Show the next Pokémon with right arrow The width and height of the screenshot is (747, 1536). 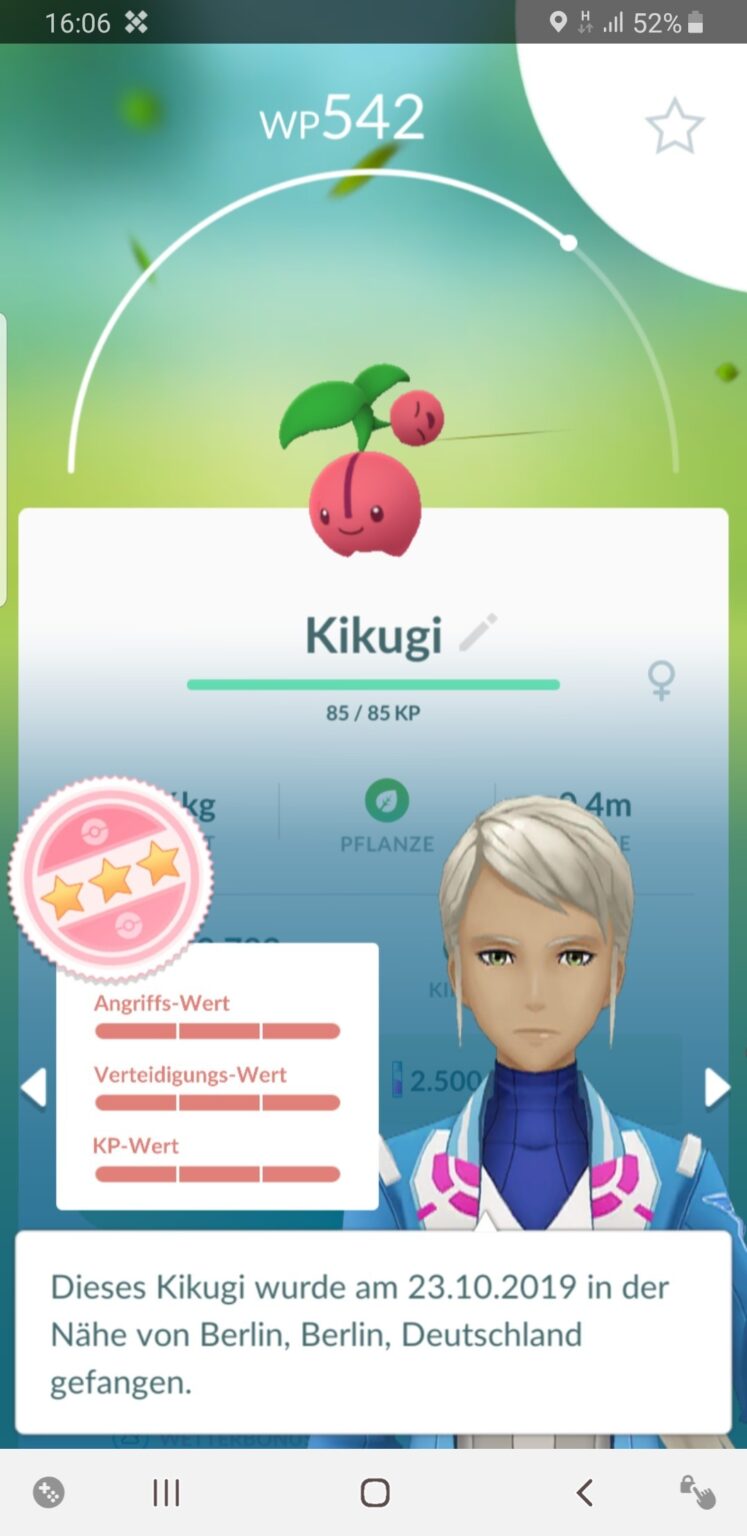click(717, 1088)
